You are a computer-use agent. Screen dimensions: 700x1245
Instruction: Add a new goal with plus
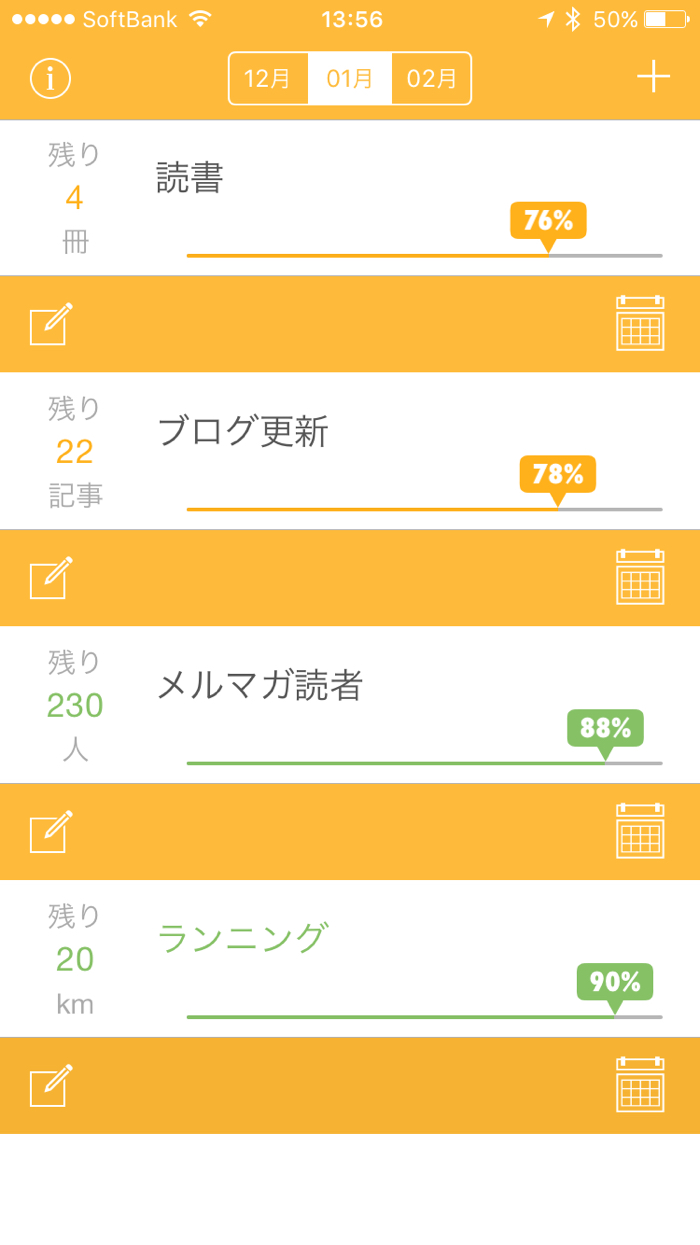pyautogui.click(x=653, y=77)
